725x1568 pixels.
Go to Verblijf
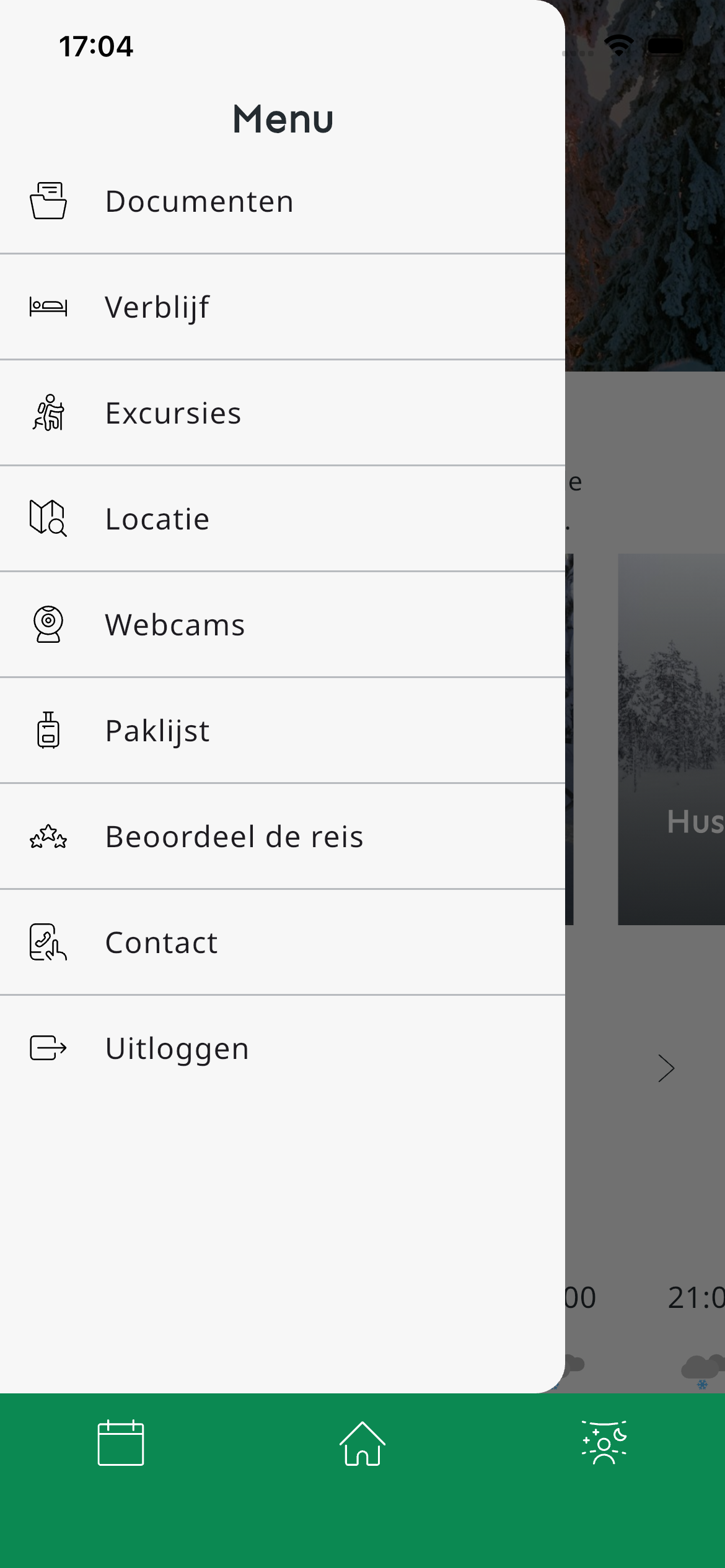click(x=283, y=307)
